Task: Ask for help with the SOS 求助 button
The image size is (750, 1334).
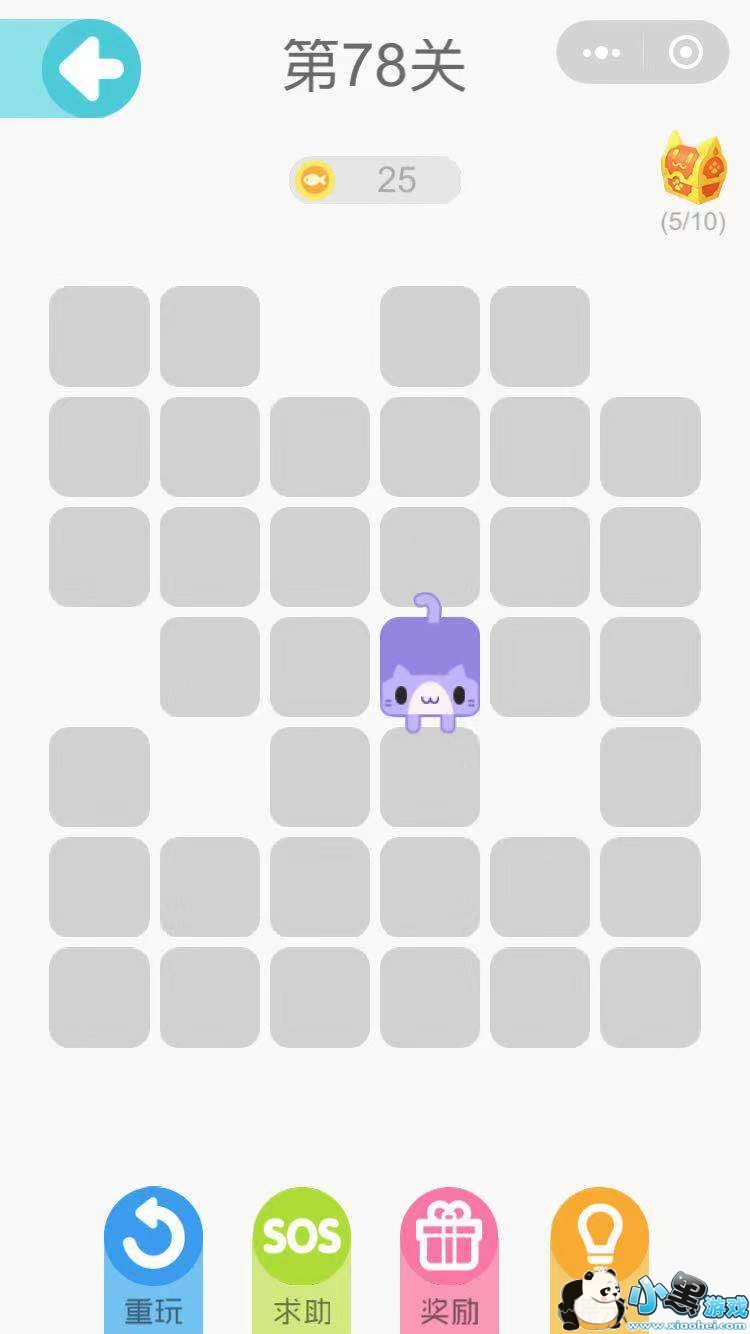Action: tap(301, 1240)
